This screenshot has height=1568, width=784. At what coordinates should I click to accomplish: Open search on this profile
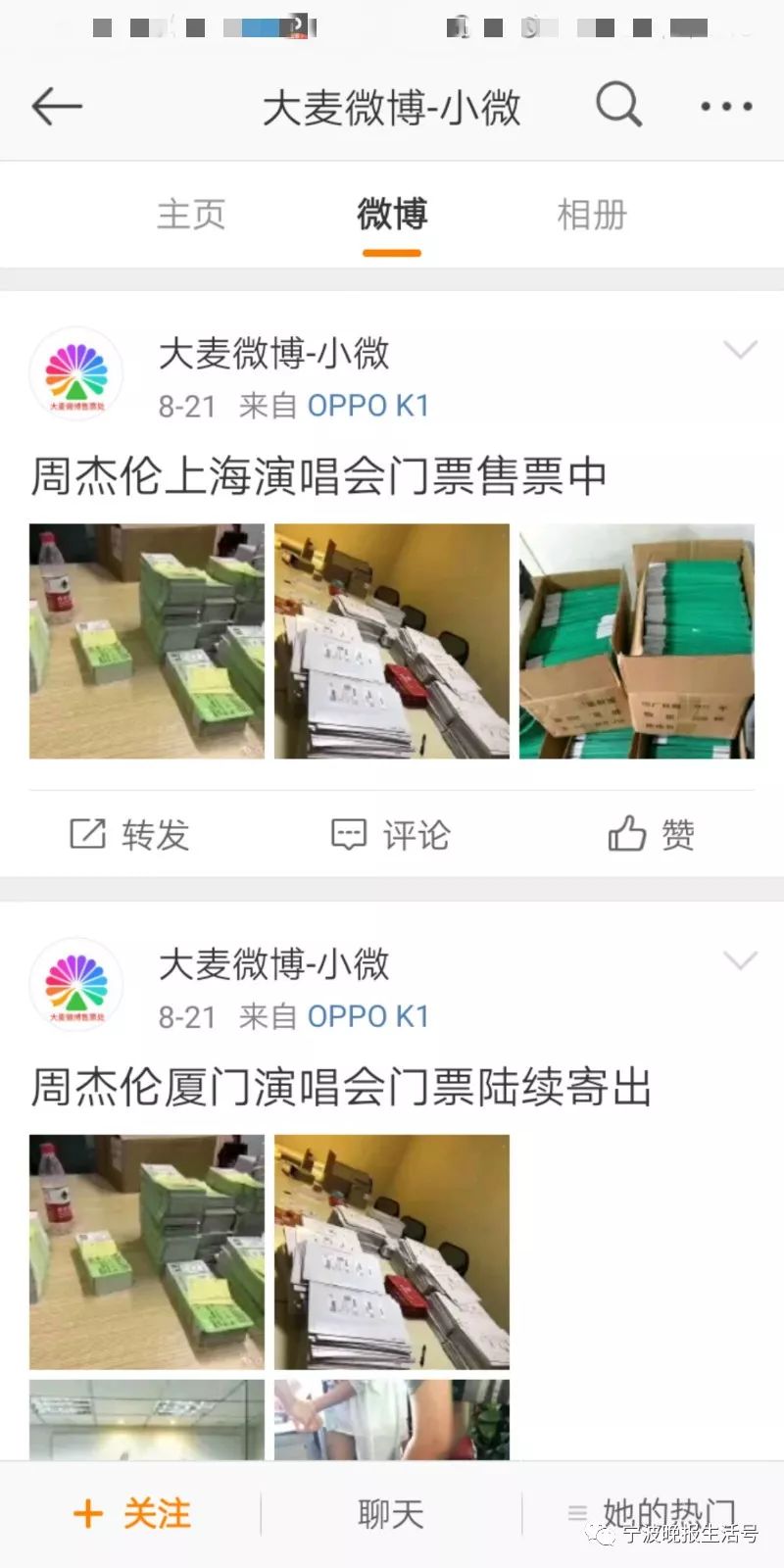pyautogui.click(x=618, y=104)
